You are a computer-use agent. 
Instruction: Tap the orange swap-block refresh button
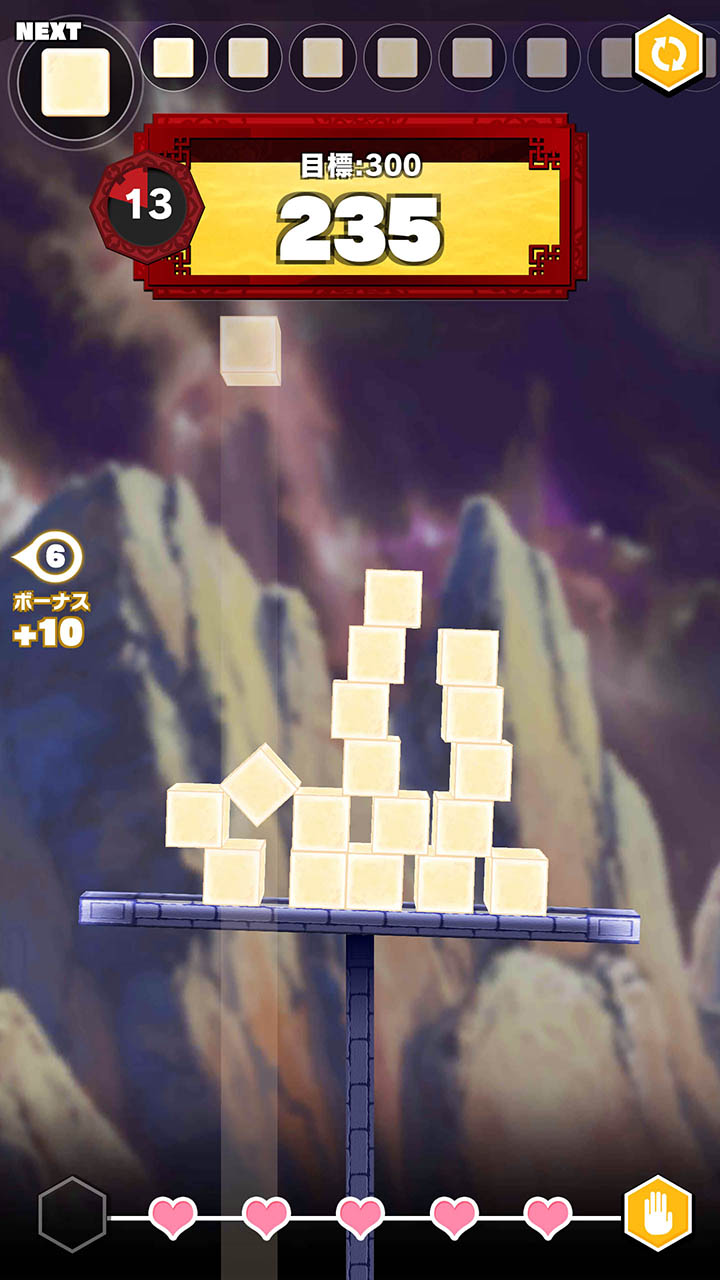[x=667, y=54]
